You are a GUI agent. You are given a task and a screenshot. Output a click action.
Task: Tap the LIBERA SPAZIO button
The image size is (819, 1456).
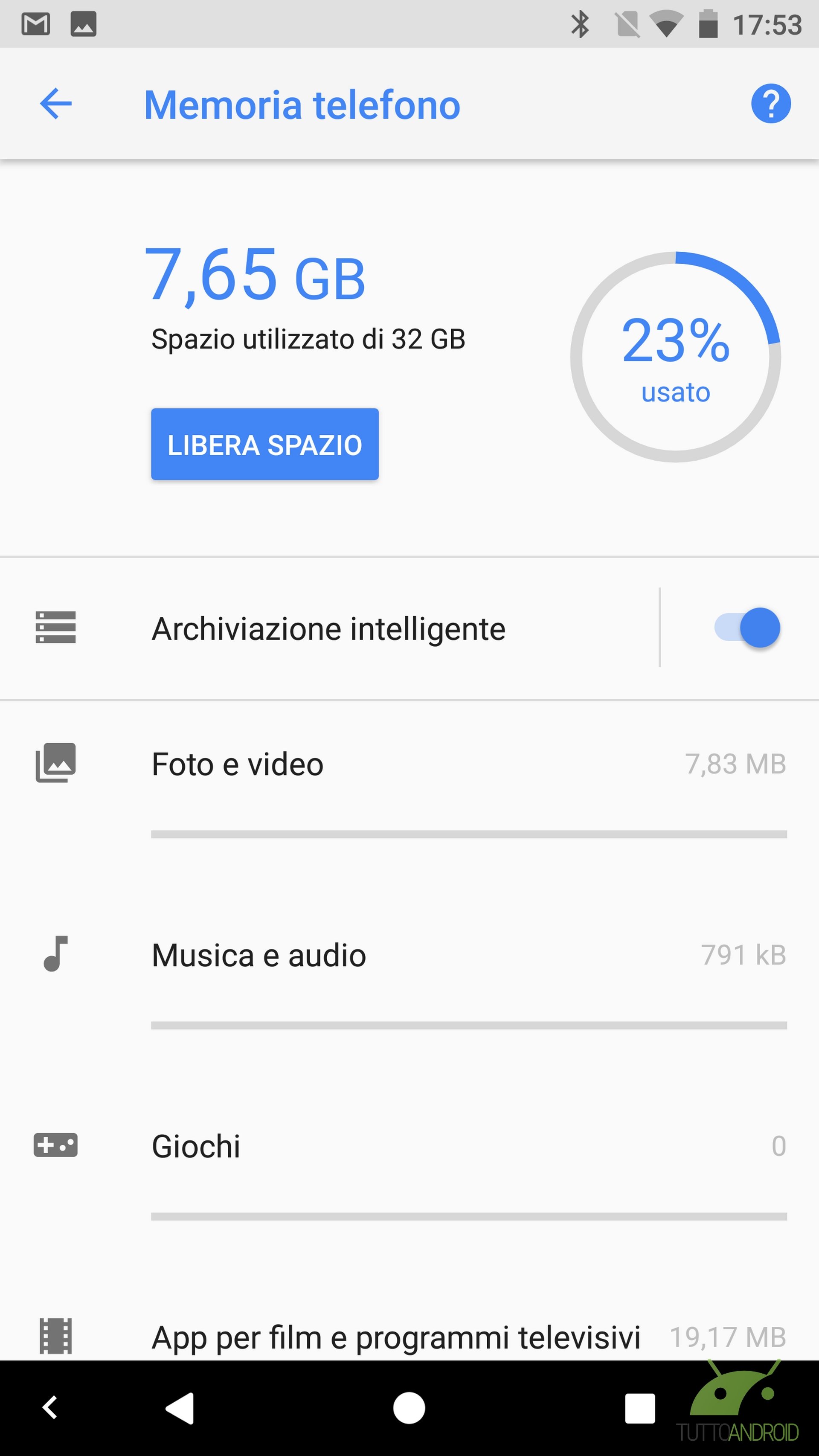pos(264,444)
